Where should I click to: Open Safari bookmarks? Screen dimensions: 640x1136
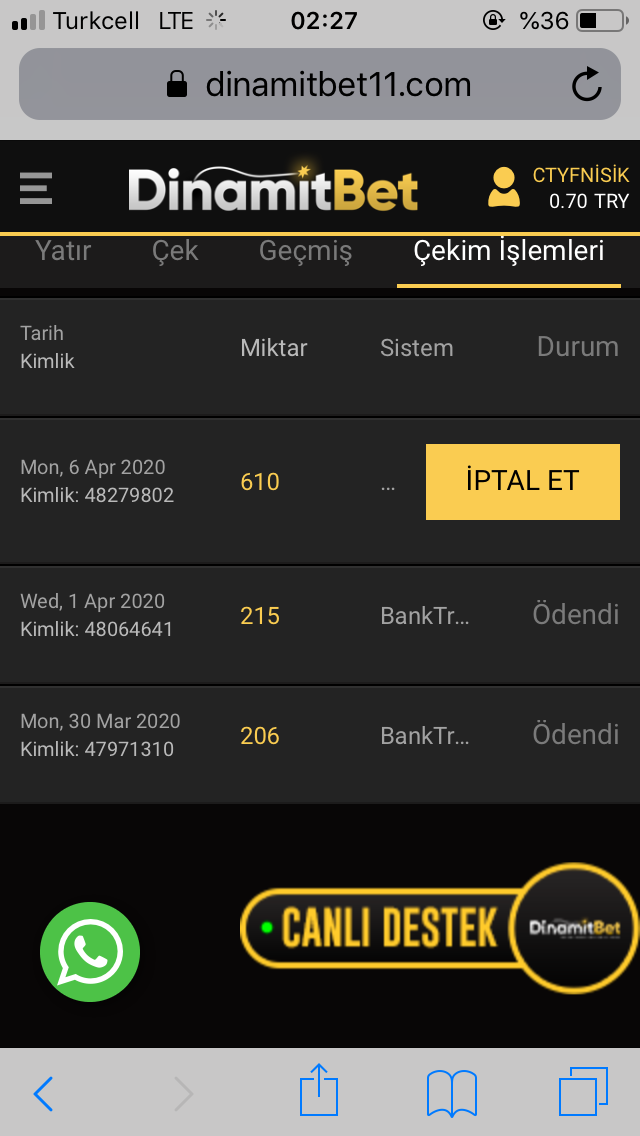[452, 1093]
